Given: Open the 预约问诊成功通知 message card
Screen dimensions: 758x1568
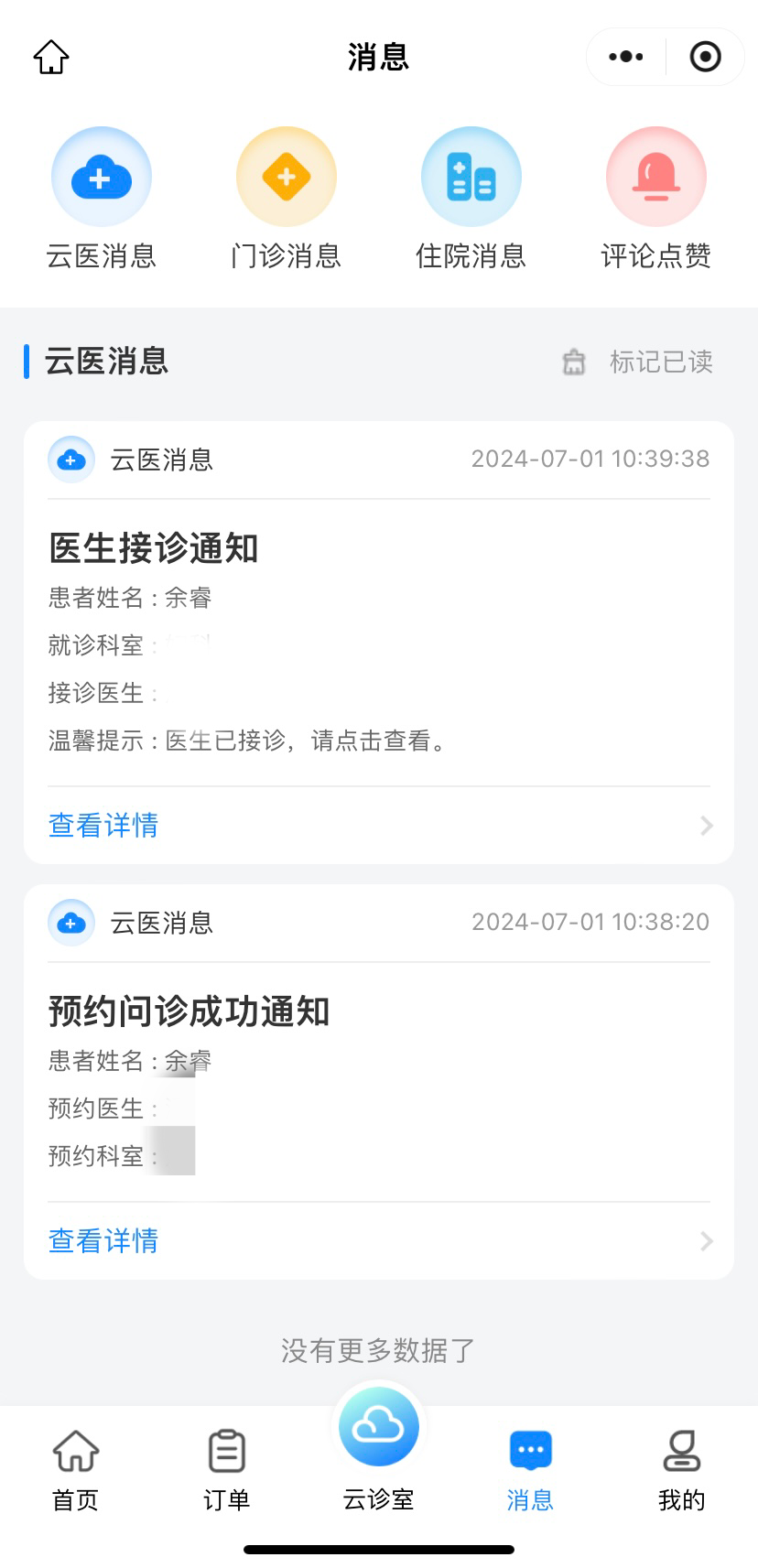Looking at the screenshot, I should tap(379, 1080).
